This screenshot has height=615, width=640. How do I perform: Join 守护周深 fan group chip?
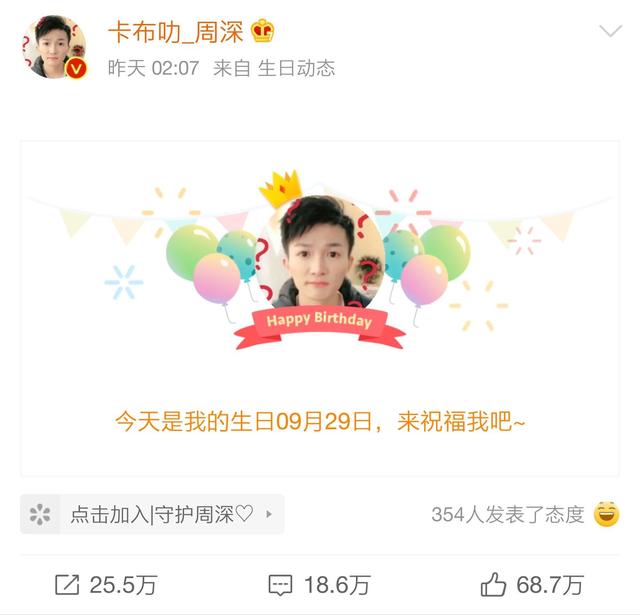[152, 514]
